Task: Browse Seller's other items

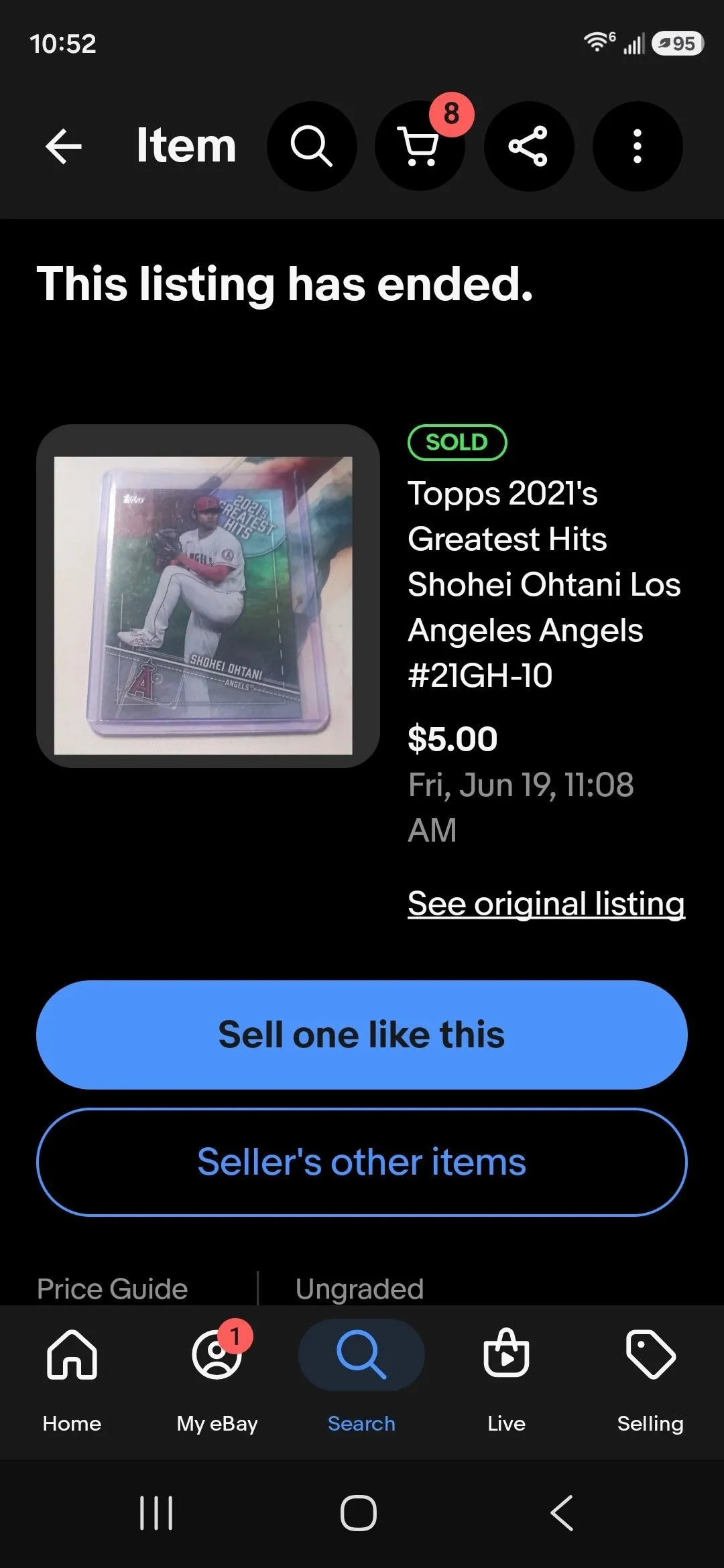Action: 362,1162
